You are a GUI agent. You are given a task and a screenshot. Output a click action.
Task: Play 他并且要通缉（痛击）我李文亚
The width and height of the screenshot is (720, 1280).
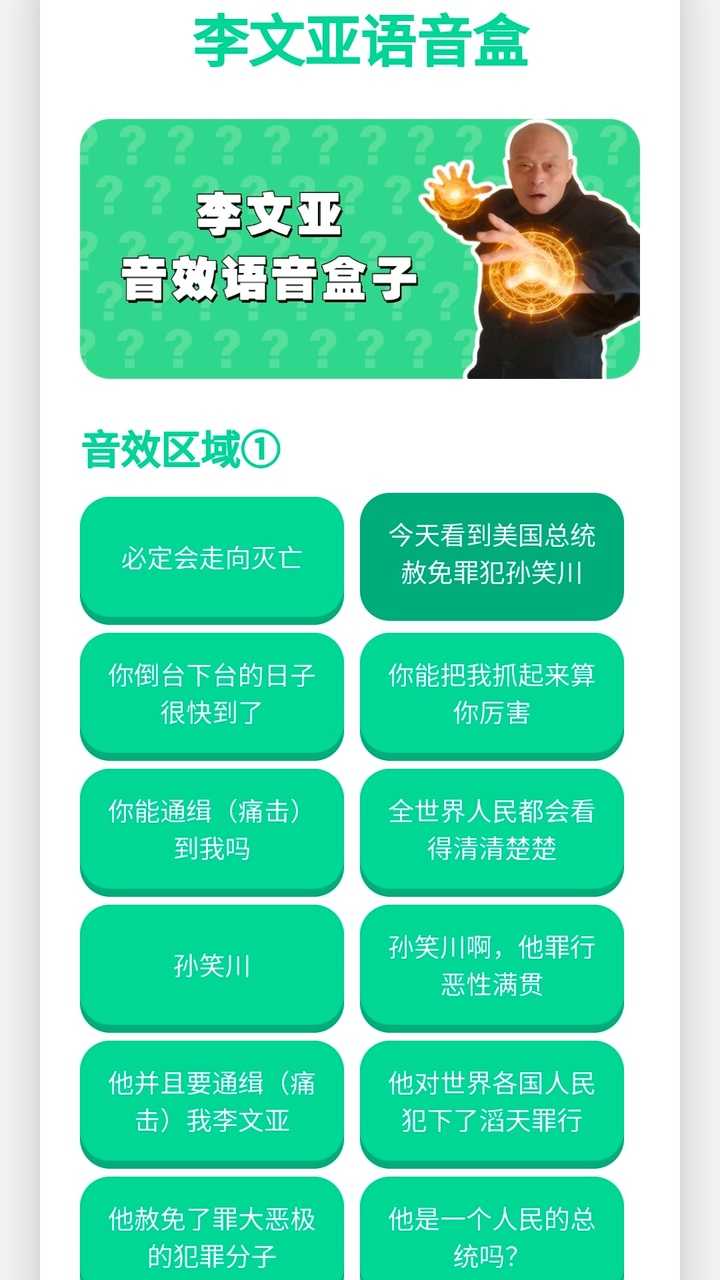pos(211,1101)
